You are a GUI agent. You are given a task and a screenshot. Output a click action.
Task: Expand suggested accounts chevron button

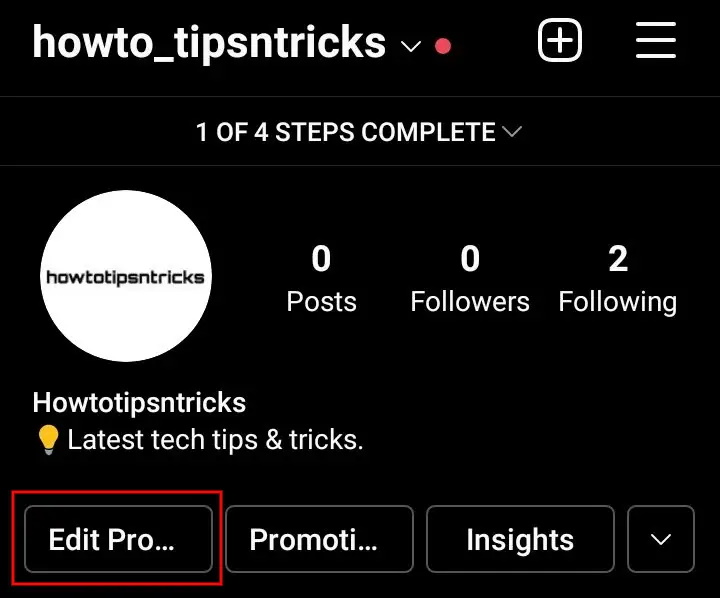[660, 540]
